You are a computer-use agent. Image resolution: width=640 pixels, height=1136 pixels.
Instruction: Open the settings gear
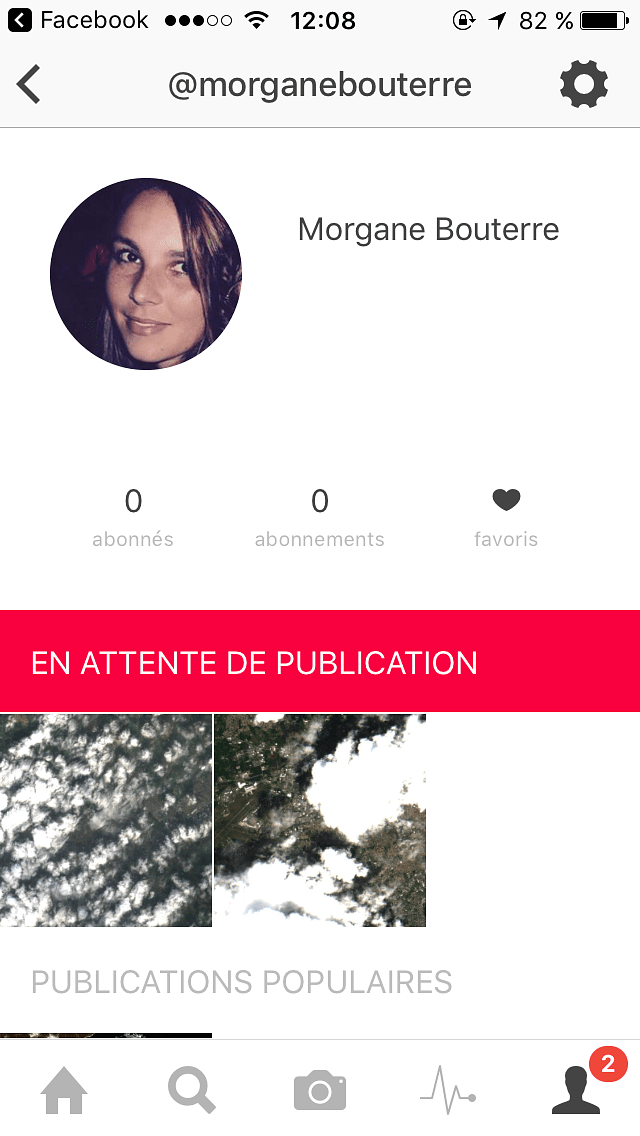tap(583, 85)
